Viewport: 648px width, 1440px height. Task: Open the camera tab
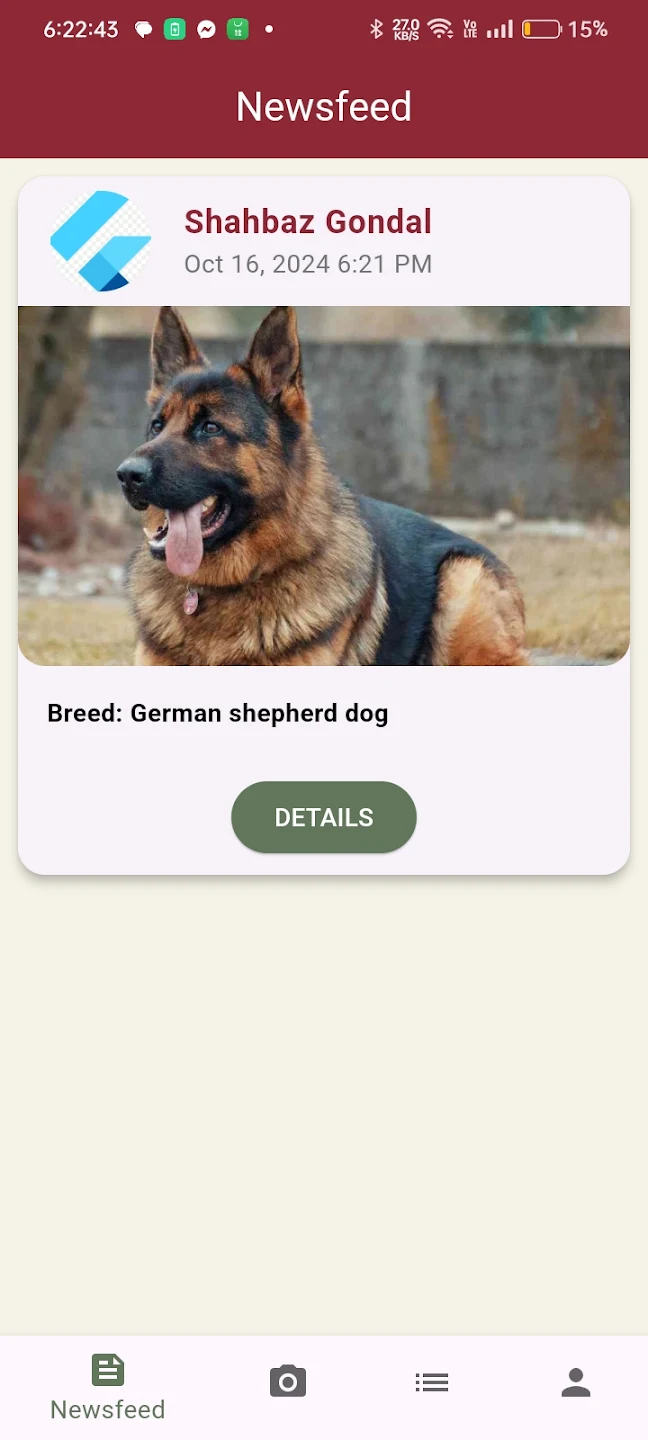click(x=288, y=1381)
